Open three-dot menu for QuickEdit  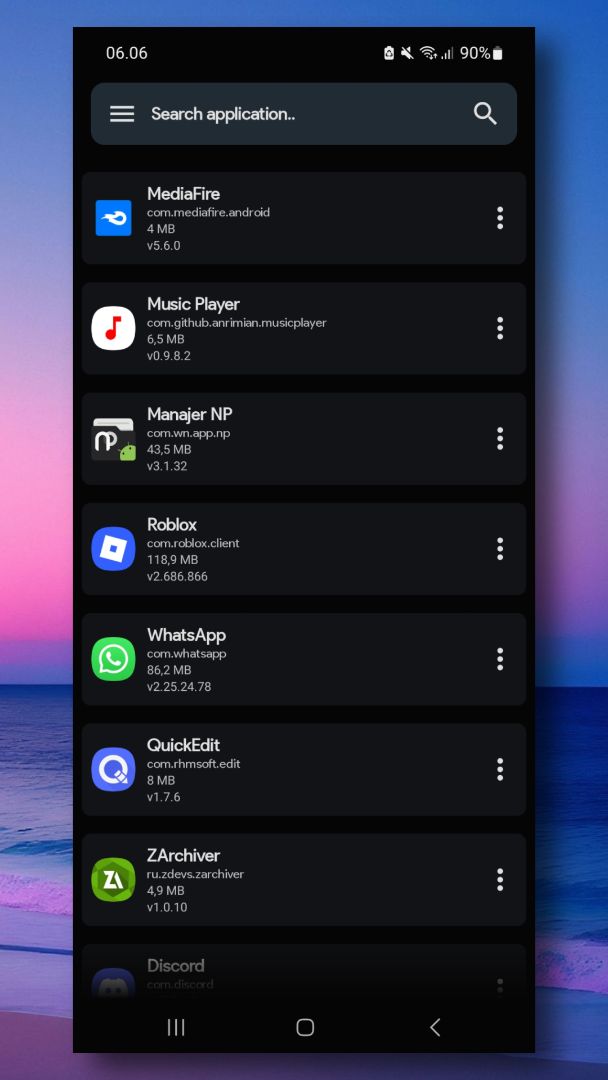pyautogui.click(x=500, y=770)
